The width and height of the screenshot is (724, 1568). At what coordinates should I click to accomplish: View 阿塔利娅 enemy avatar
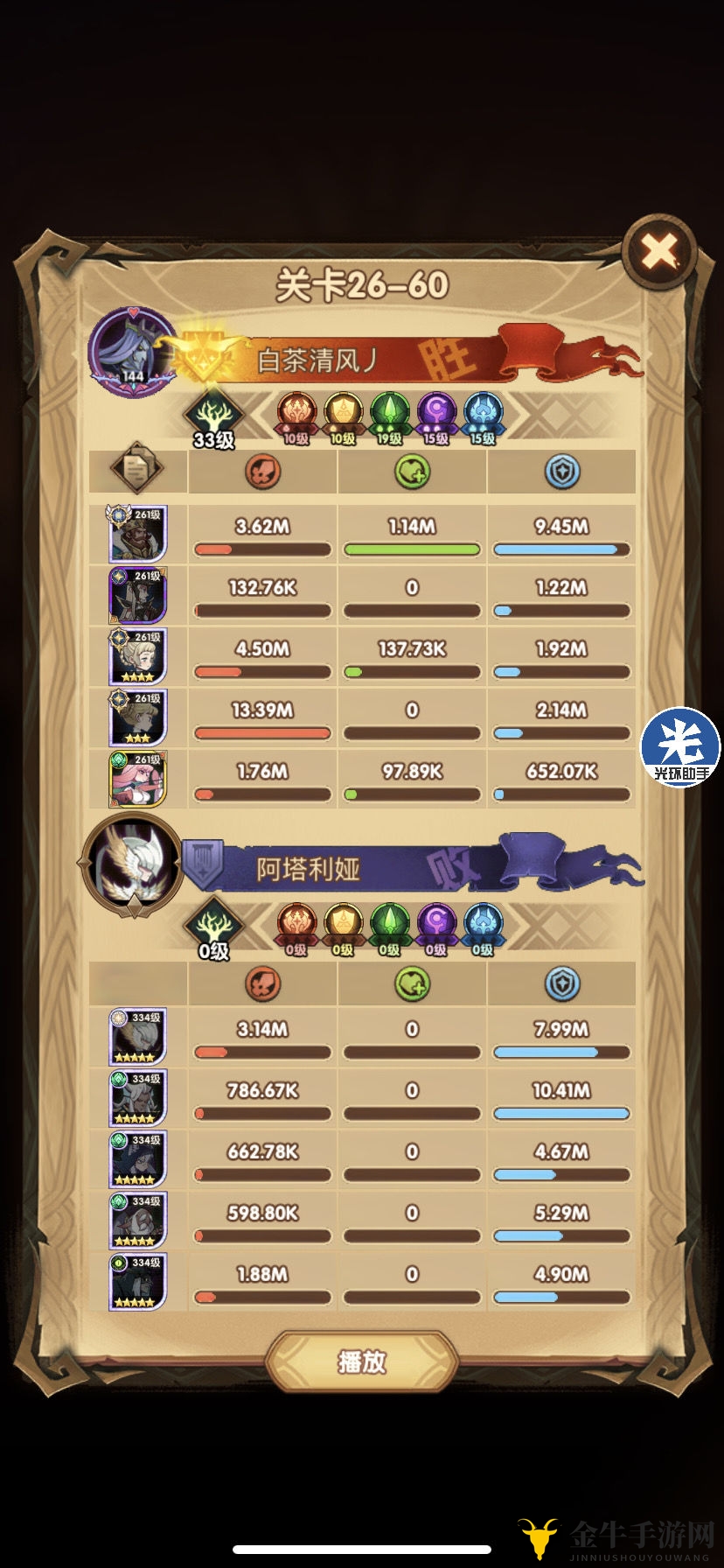pyautogui.click(x=130, y=864)
